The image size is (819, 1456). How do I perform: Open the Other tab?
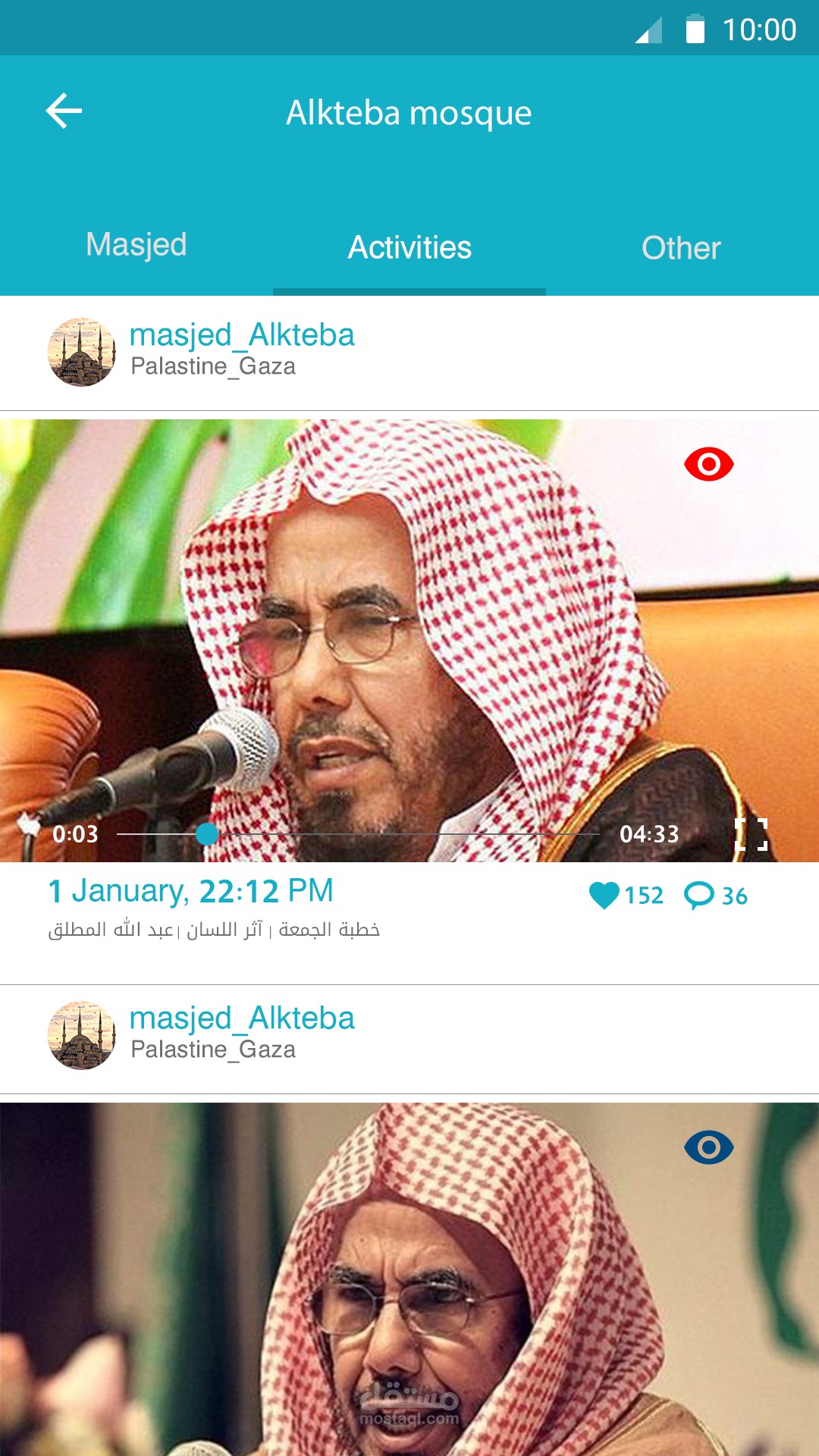click(x=681, y=248)
